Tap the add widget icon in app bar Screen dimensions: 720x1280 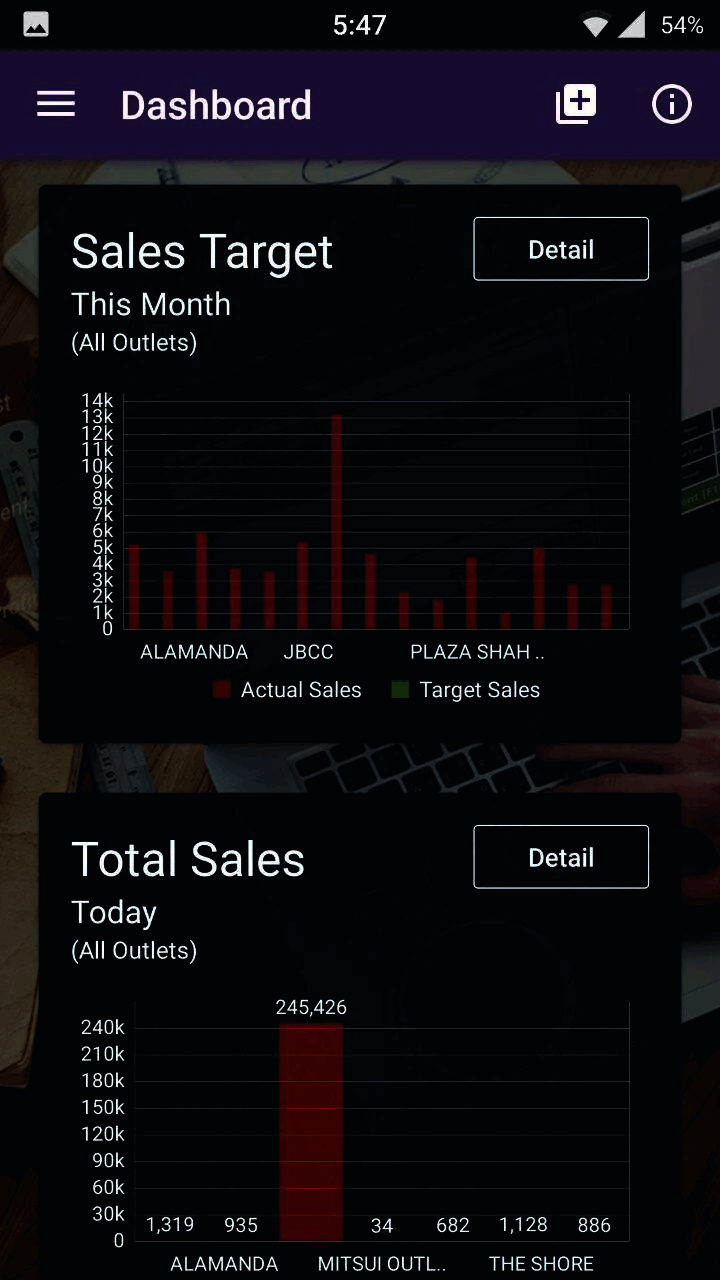tap(576, 104)
